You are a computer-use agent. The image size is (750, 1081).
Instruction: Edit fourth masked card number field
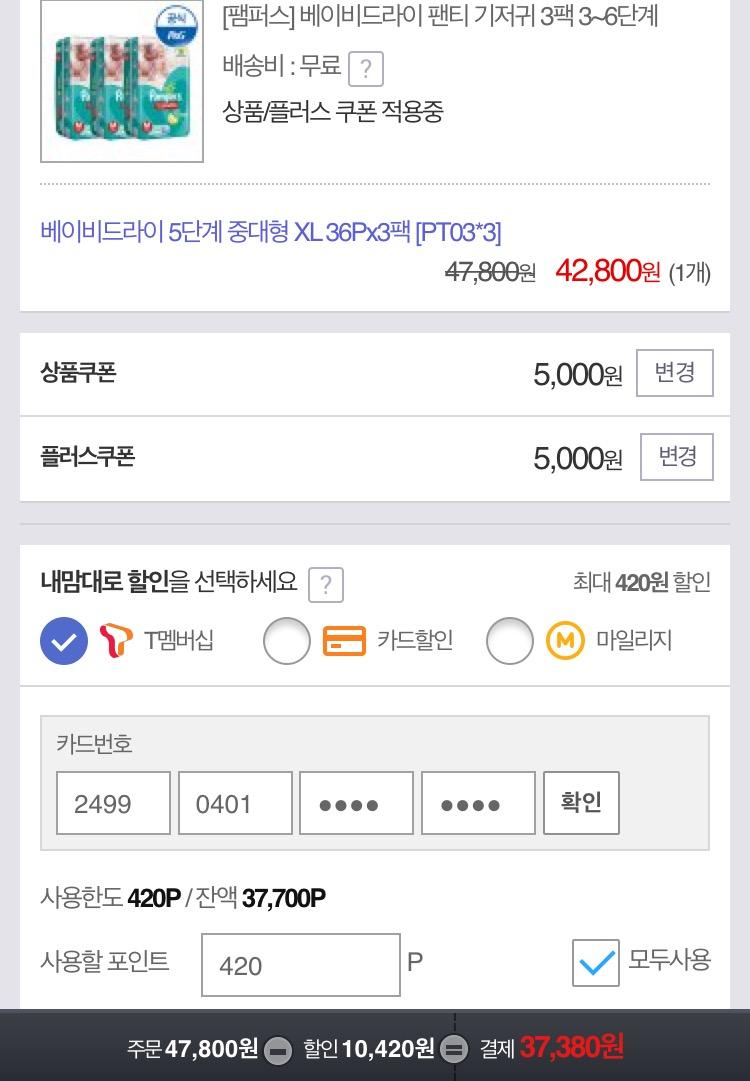(x=478, y=803)
